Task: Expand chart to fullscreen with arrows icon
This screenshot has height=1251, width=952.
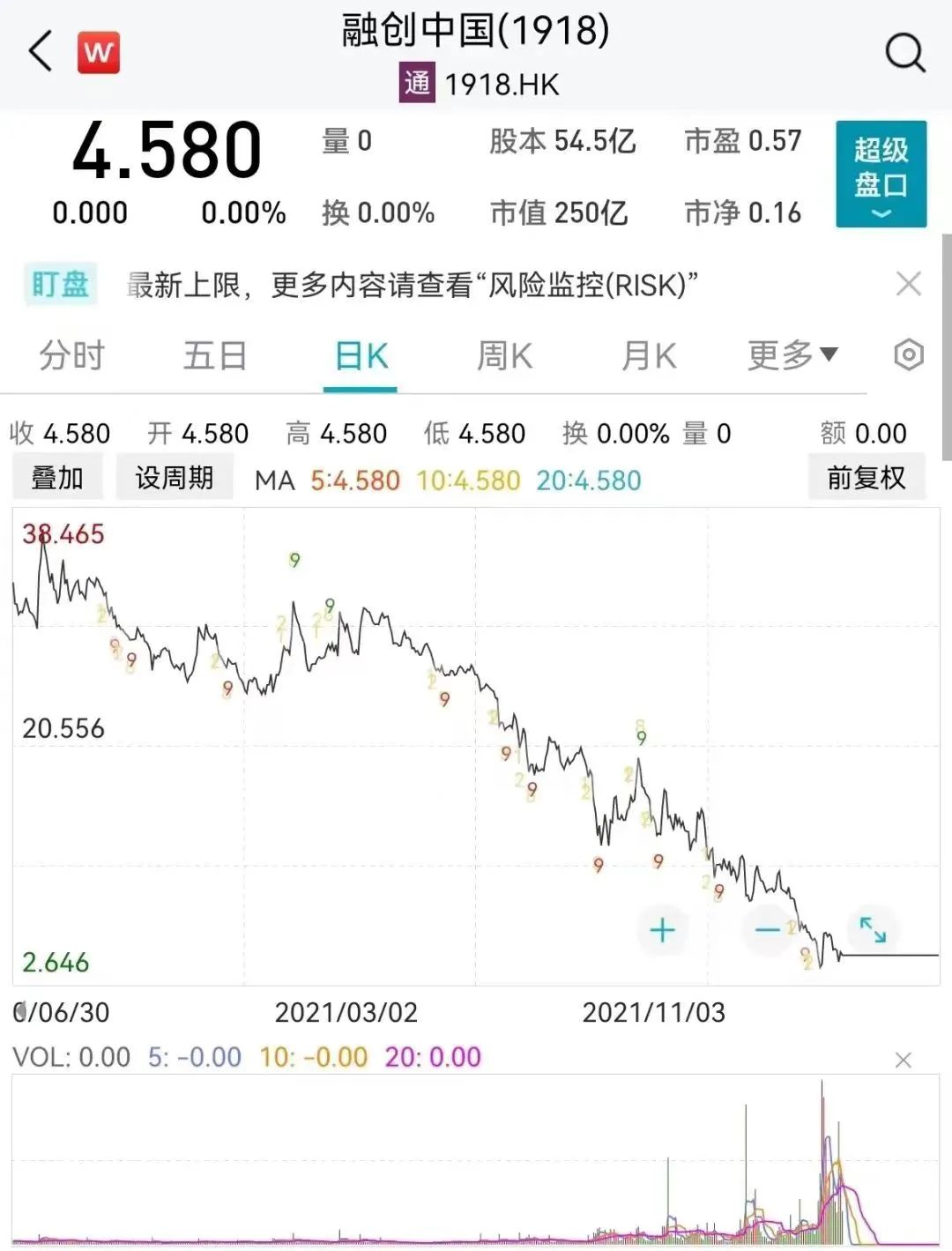Action: tap(874, 930)
